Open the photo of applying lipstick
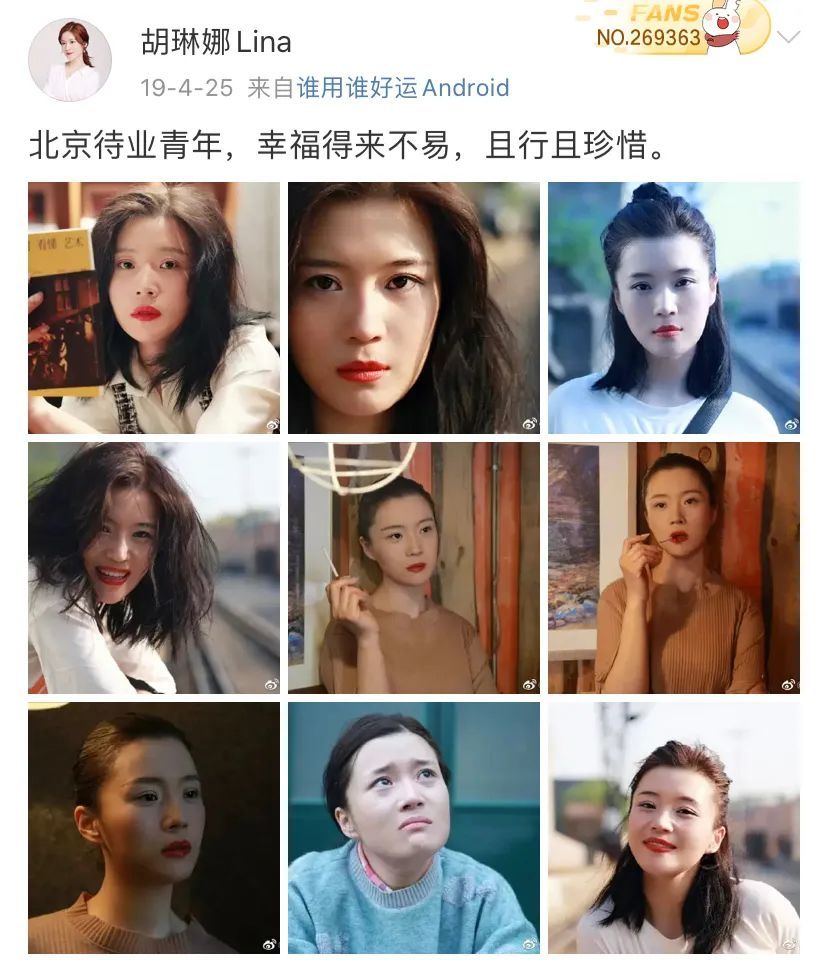828x960 pixels. coord(673,568)
